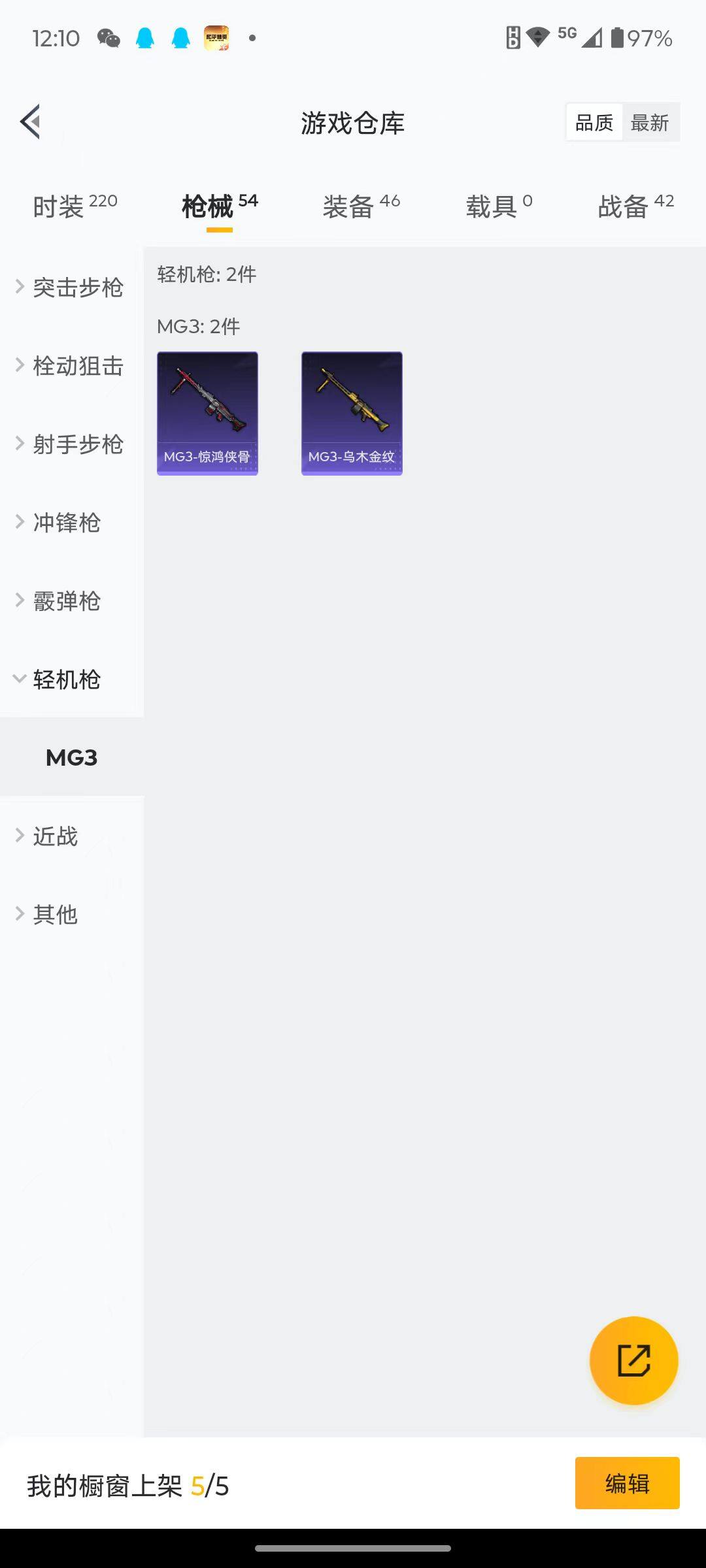Tap the orange floating share button
This screenshot has height=1568, width=706.
coord(633,1361)
